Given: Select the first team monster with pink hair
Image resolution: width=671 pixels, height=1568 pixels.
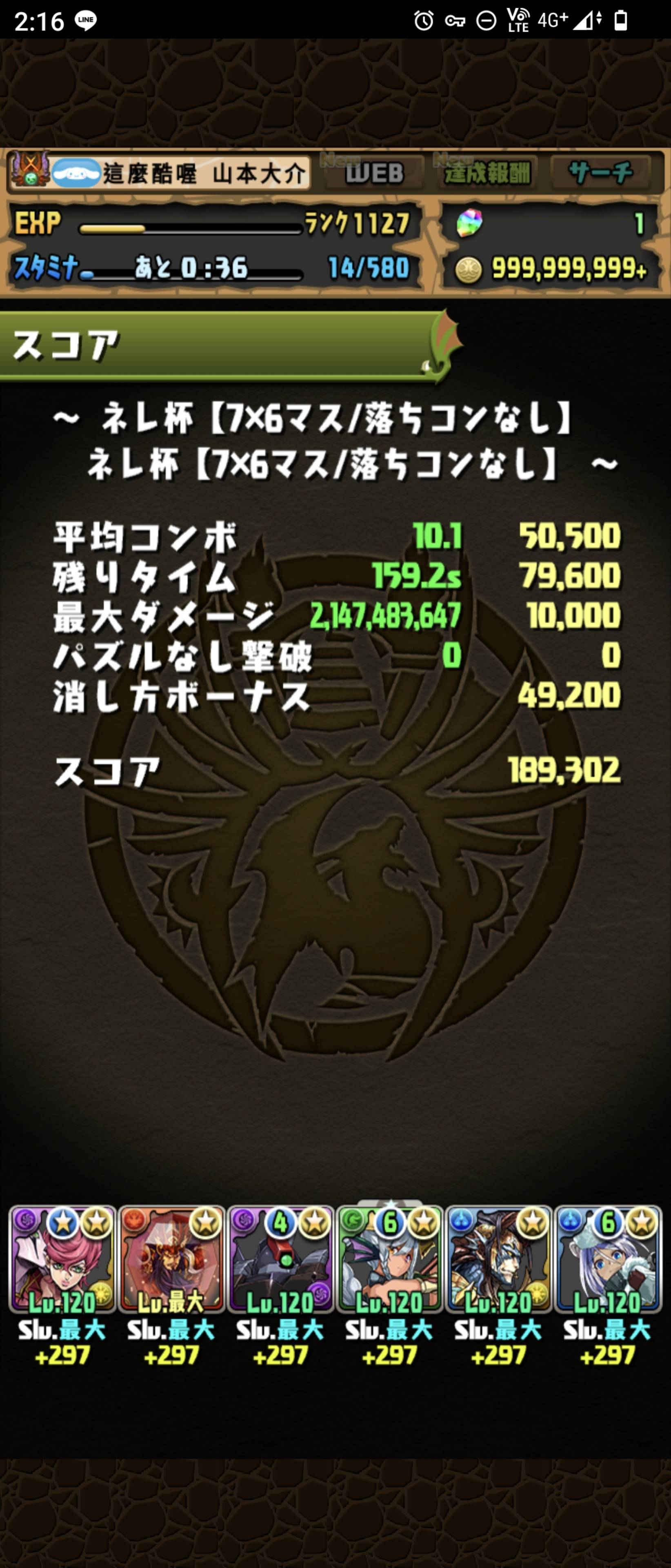Looking at the screenshot, I should pyautogui.click(x=63, y=1259).
